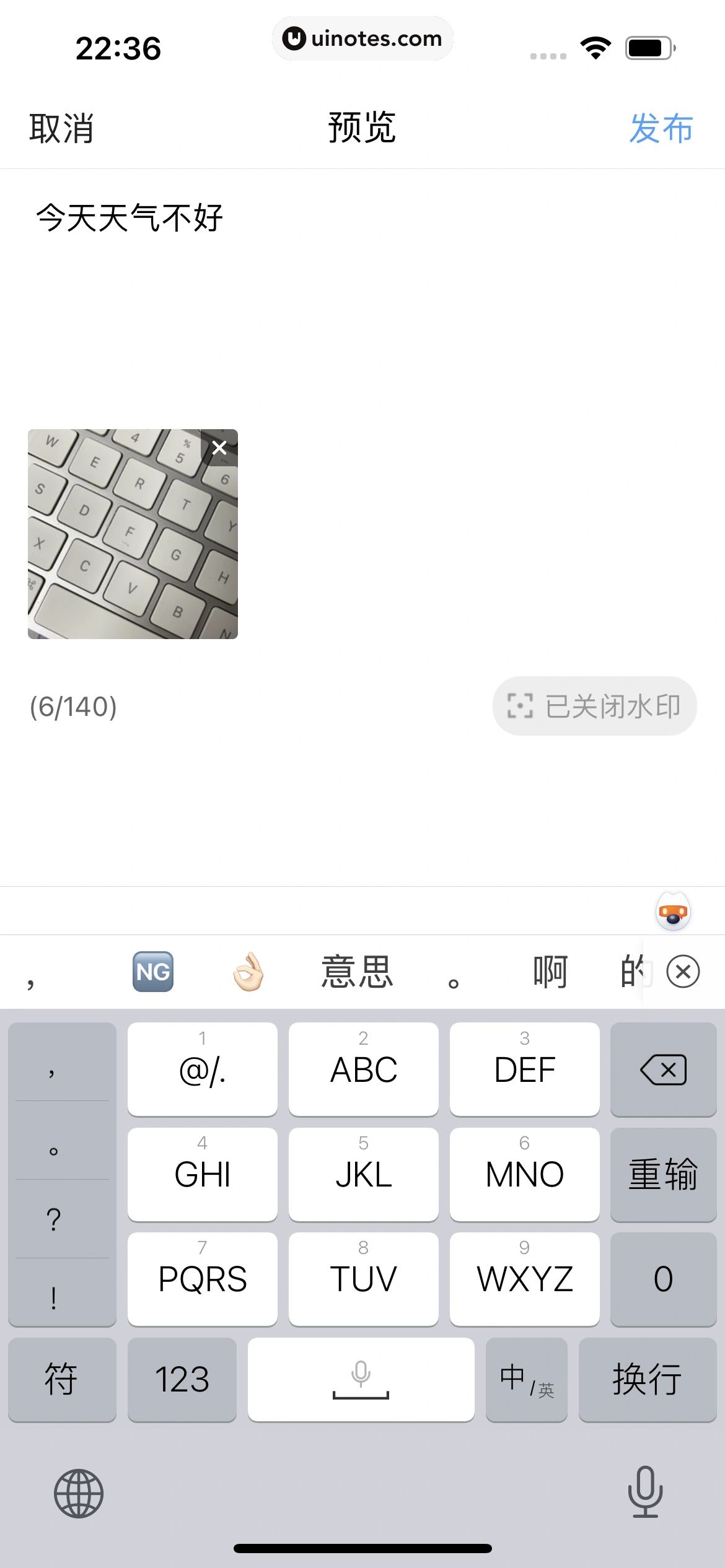Start dictation with the bottom microphone icon
The image size is (725, 1568).
tap(645, 1492)
